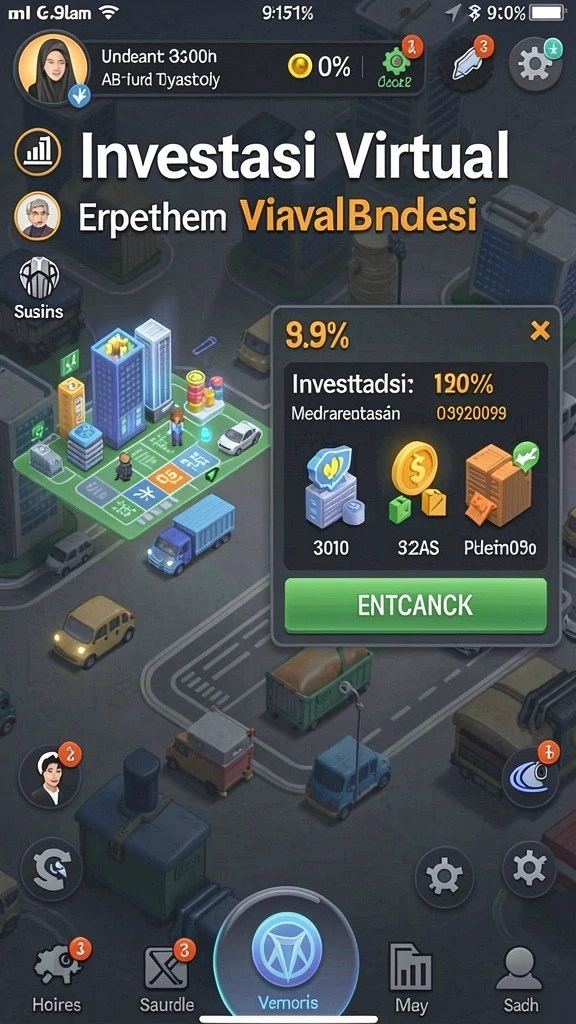Open the green Ocore gear icon
The width and height of the screenshot is (576, 1024).
point(395,67)
